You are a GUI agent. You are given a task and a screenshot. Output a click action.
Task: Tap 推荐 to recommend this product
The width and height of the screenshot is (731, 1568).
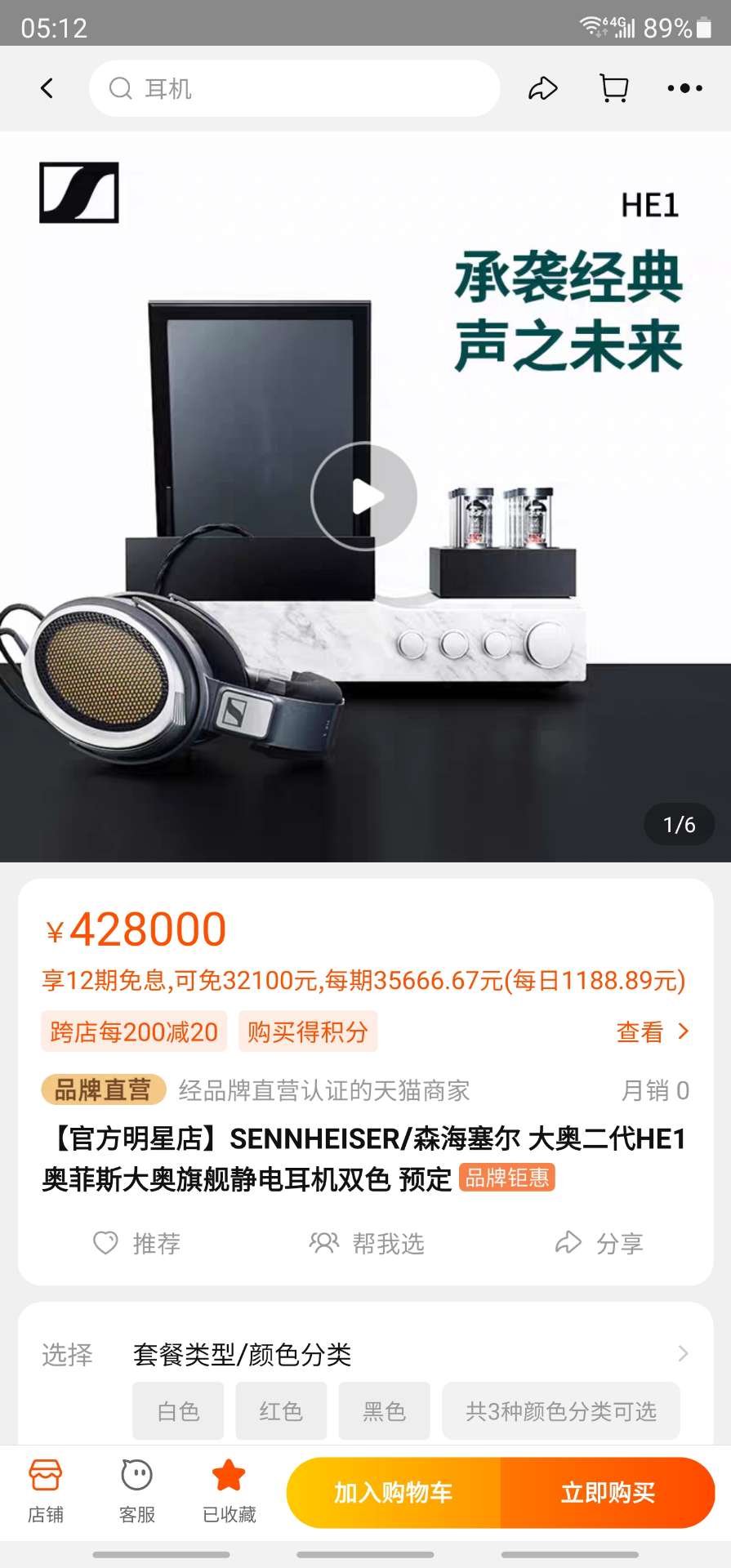click(x=136, y=1244)
